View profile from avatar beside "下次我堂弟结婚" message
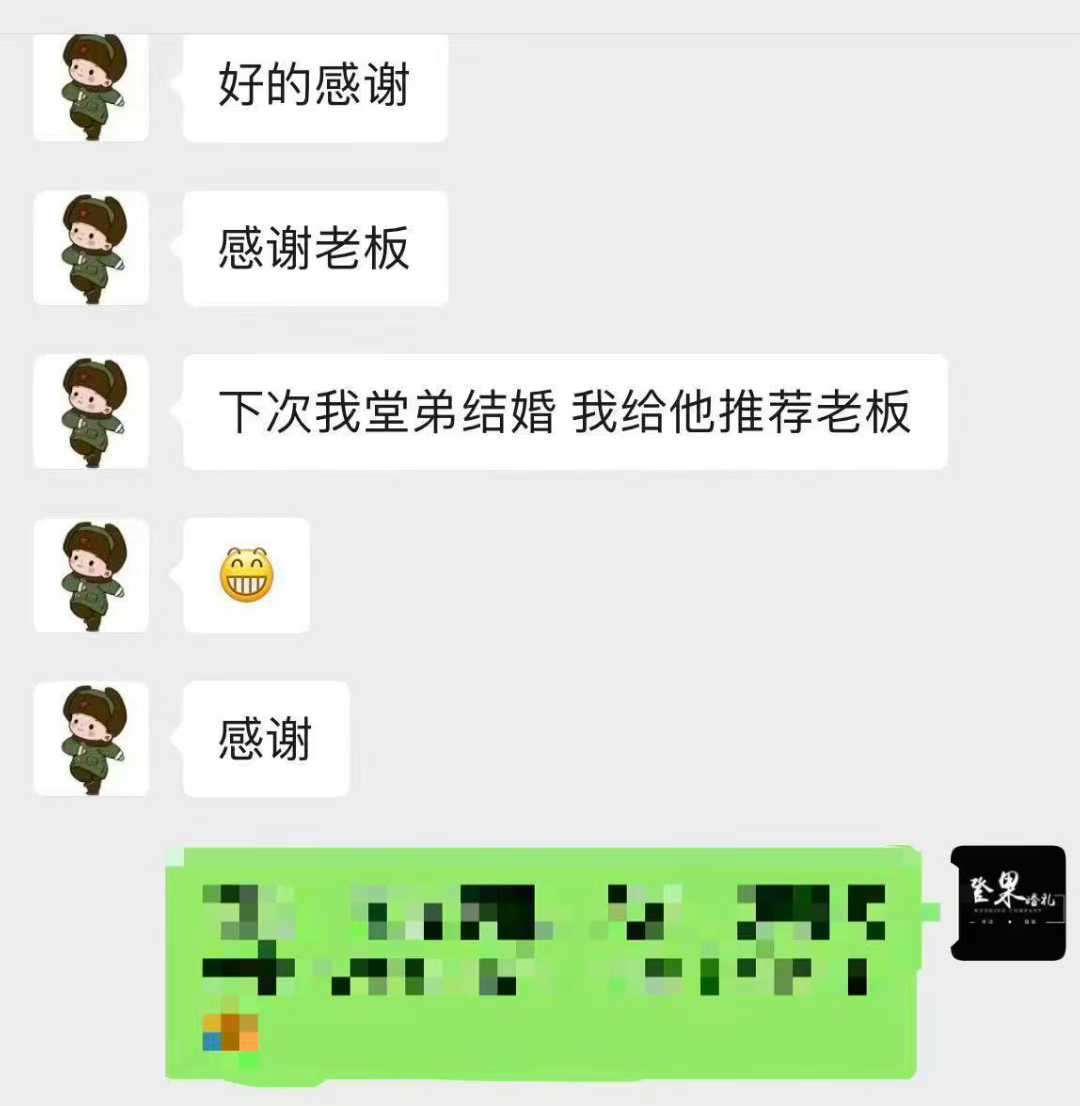1080x1106 pixels. tap(91, 411)
